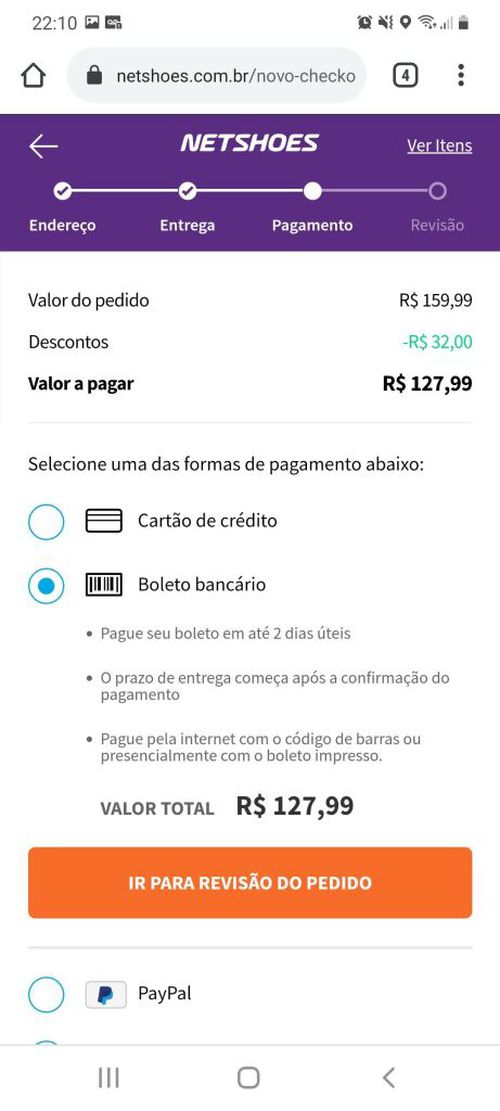Select the Boleto bancário radio button
This screenshot has height=1111, width=500.
46,586
